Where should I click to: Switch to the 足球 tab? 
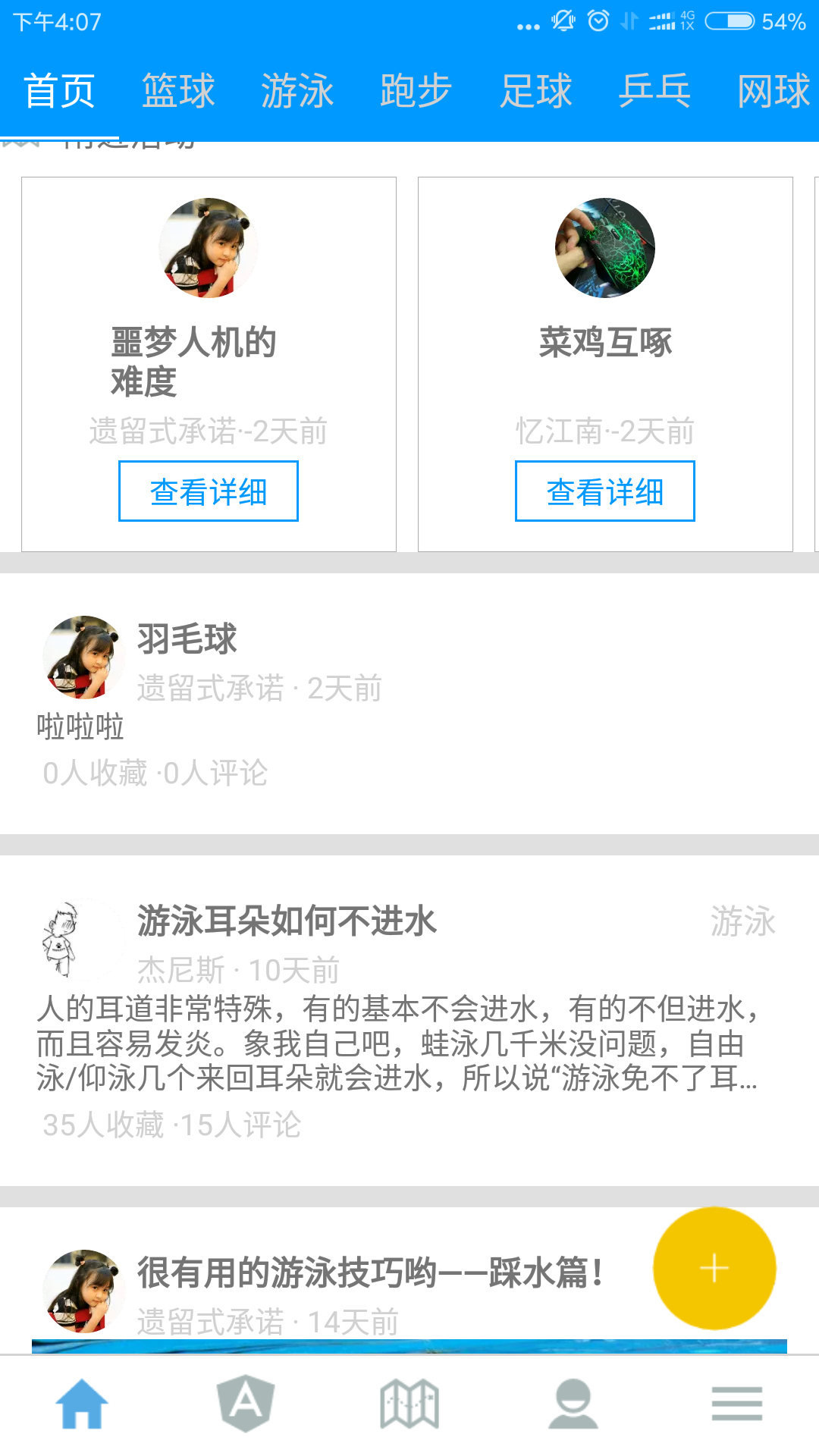pyautogui.click(x=535, y=92)
